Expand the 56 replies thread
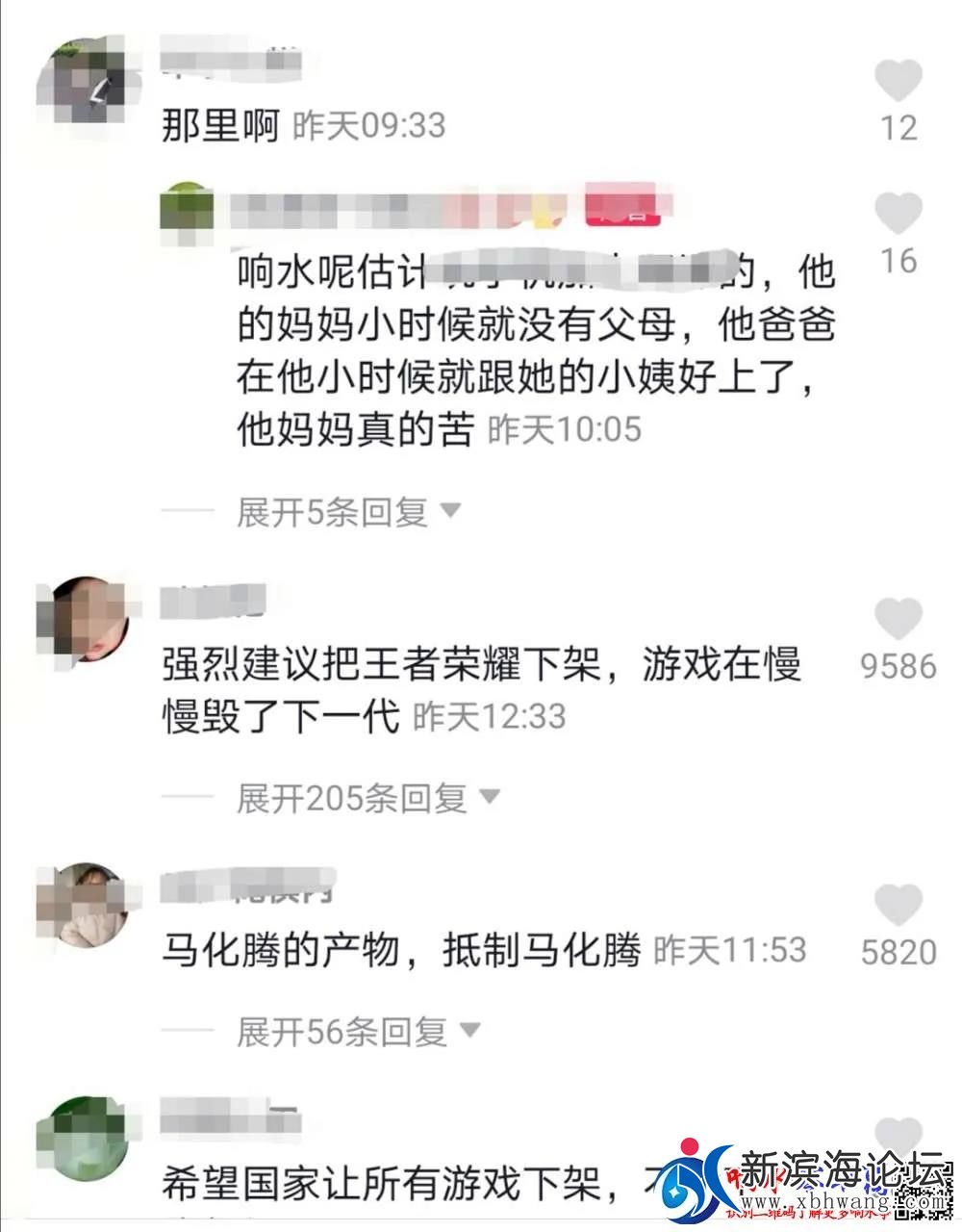This screenshot has width=962, height=1232. tap(342, 1030)
